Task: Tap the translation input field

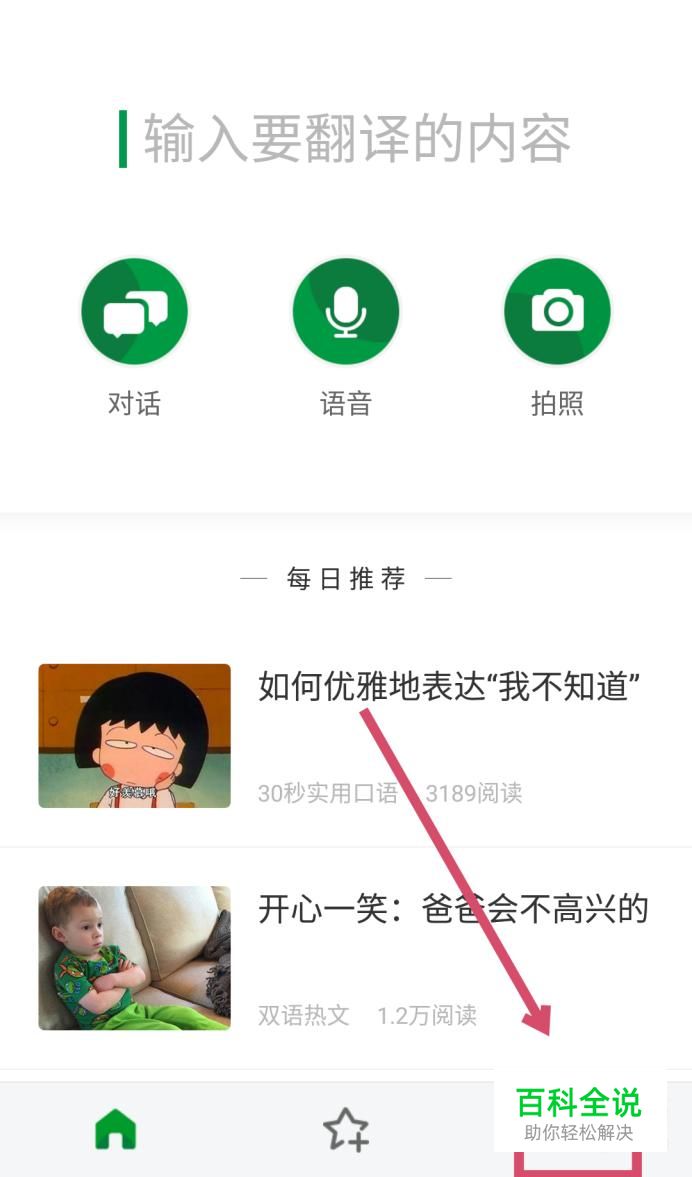Action: coord(346,139)
